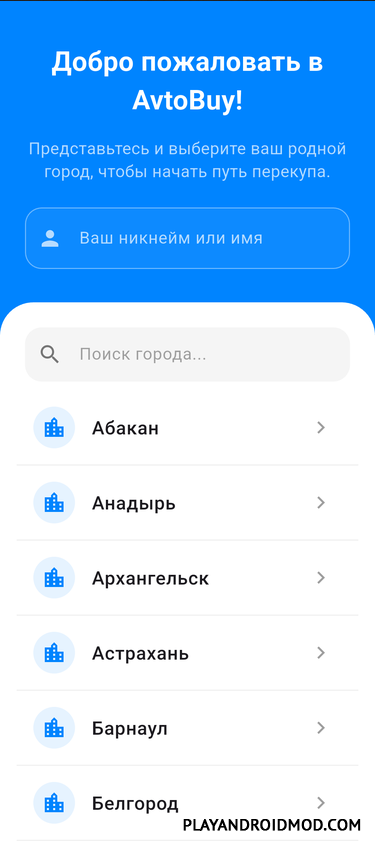Focus the nickname or name field

click(187, 238)
